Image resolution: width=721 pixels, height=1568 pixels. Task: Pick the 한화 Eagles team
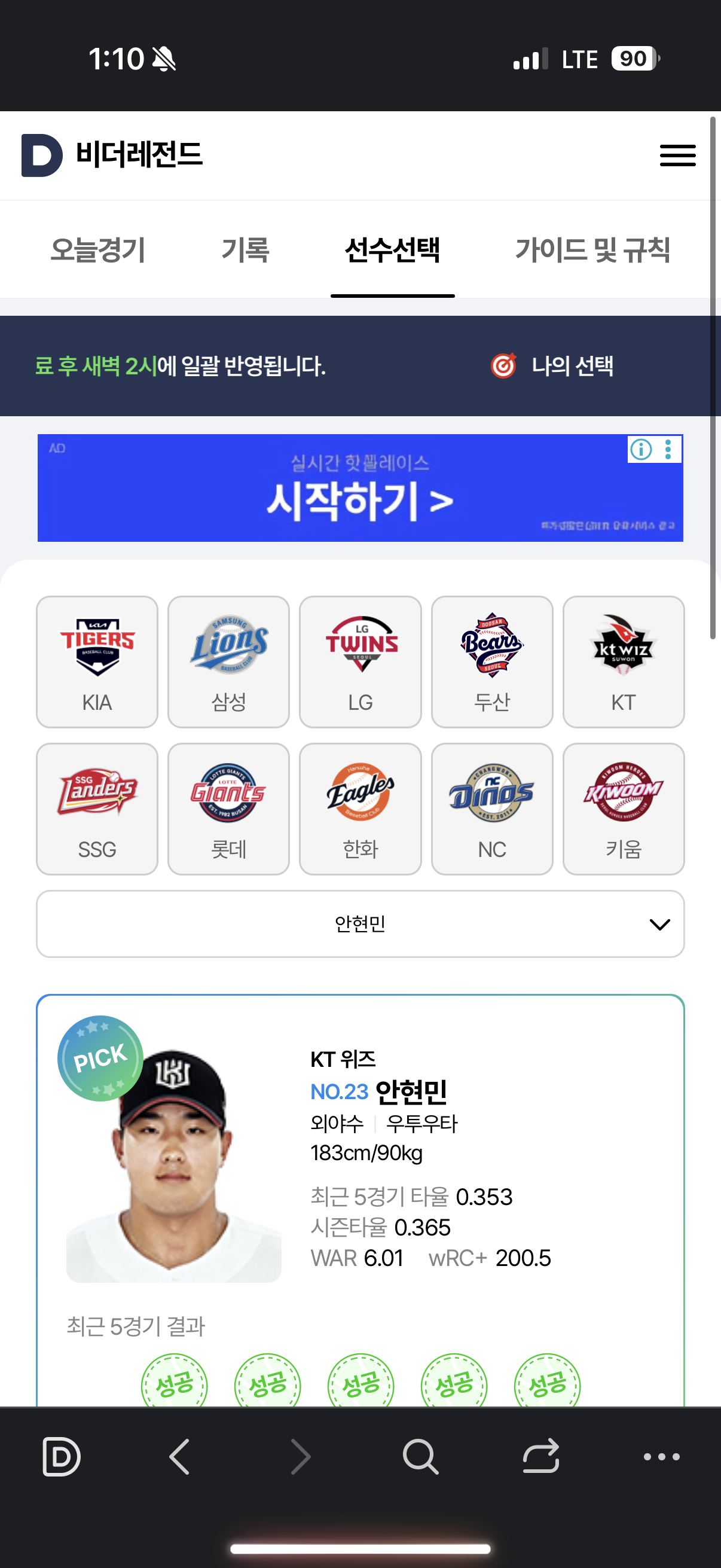click(360, 809)
